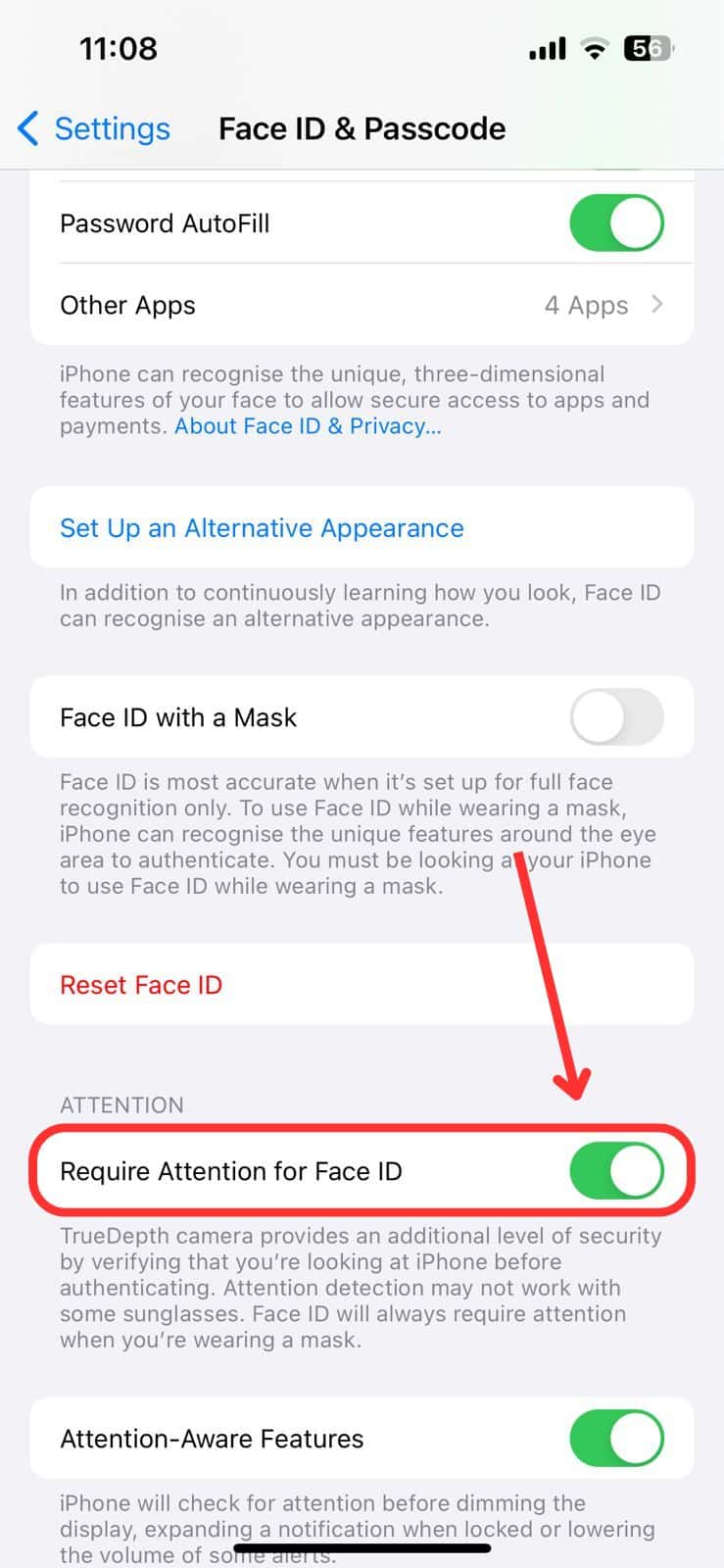Image resolution: width=724 pixels, height=1568 pixels.
Task: Go back to Settings
Action: (94, 128)
